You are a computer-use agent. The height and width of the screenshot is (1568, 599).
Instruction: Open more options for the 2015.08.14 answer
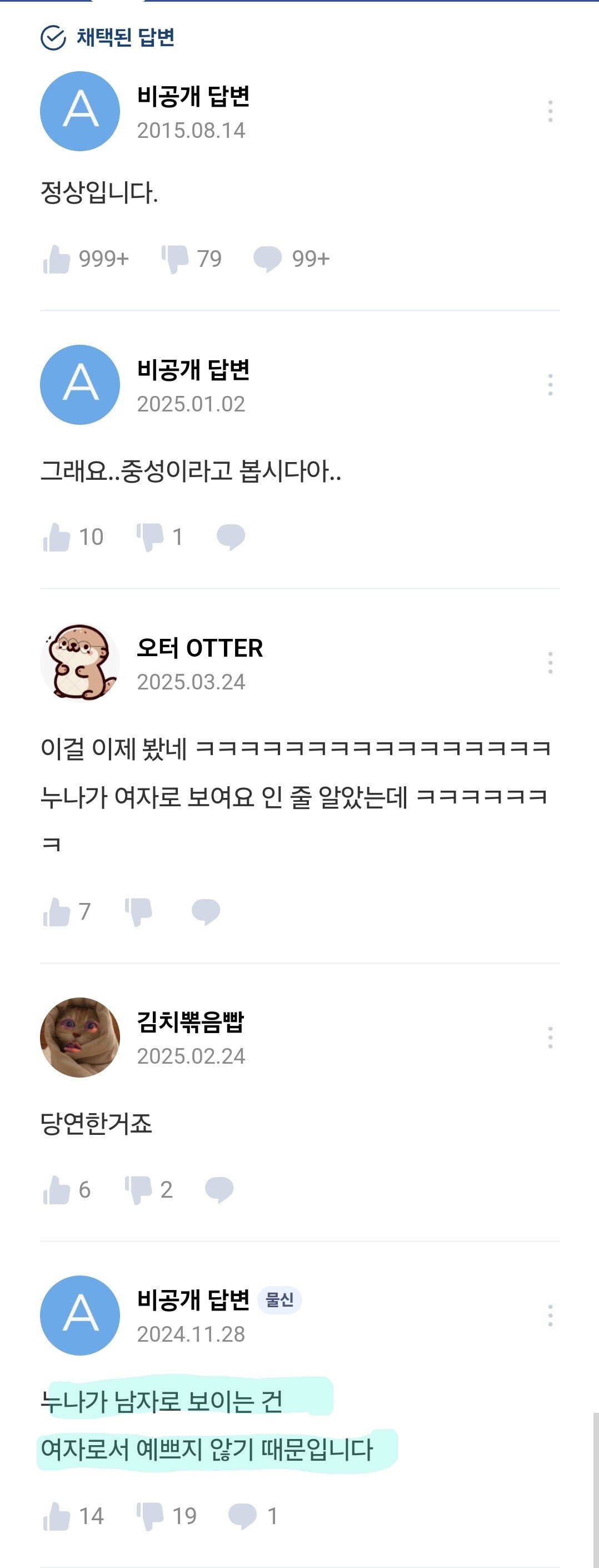coord(550,111)
